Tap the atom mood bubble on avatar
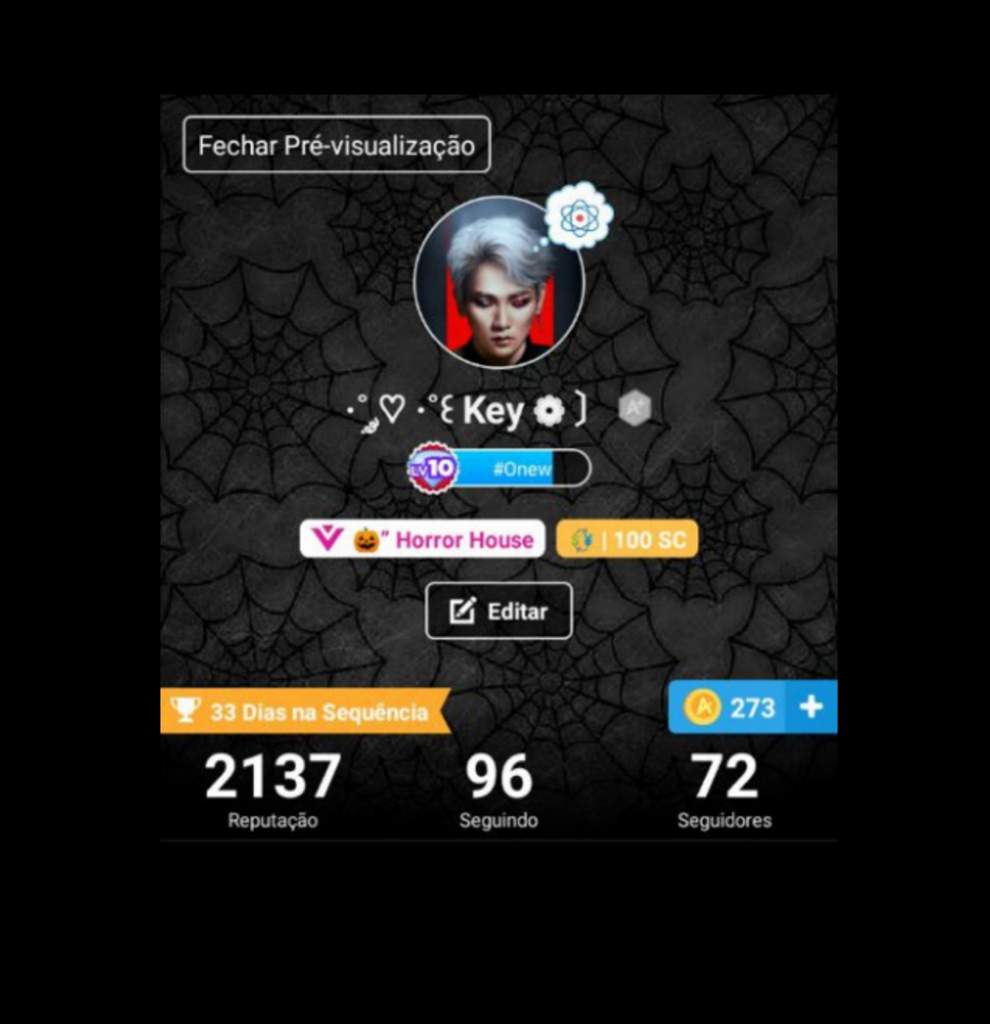The height and width of the screenshot is (1024, 990). tap(579, 217)
